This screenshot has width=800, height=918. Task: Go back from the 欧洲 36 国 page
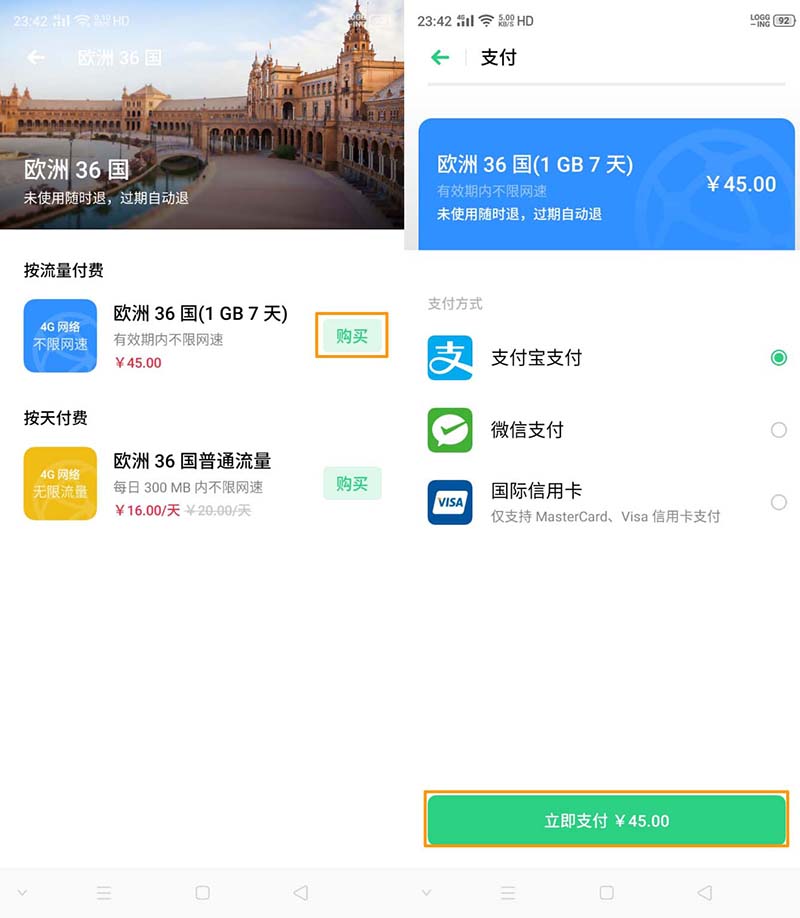click(x=36, y=58)
